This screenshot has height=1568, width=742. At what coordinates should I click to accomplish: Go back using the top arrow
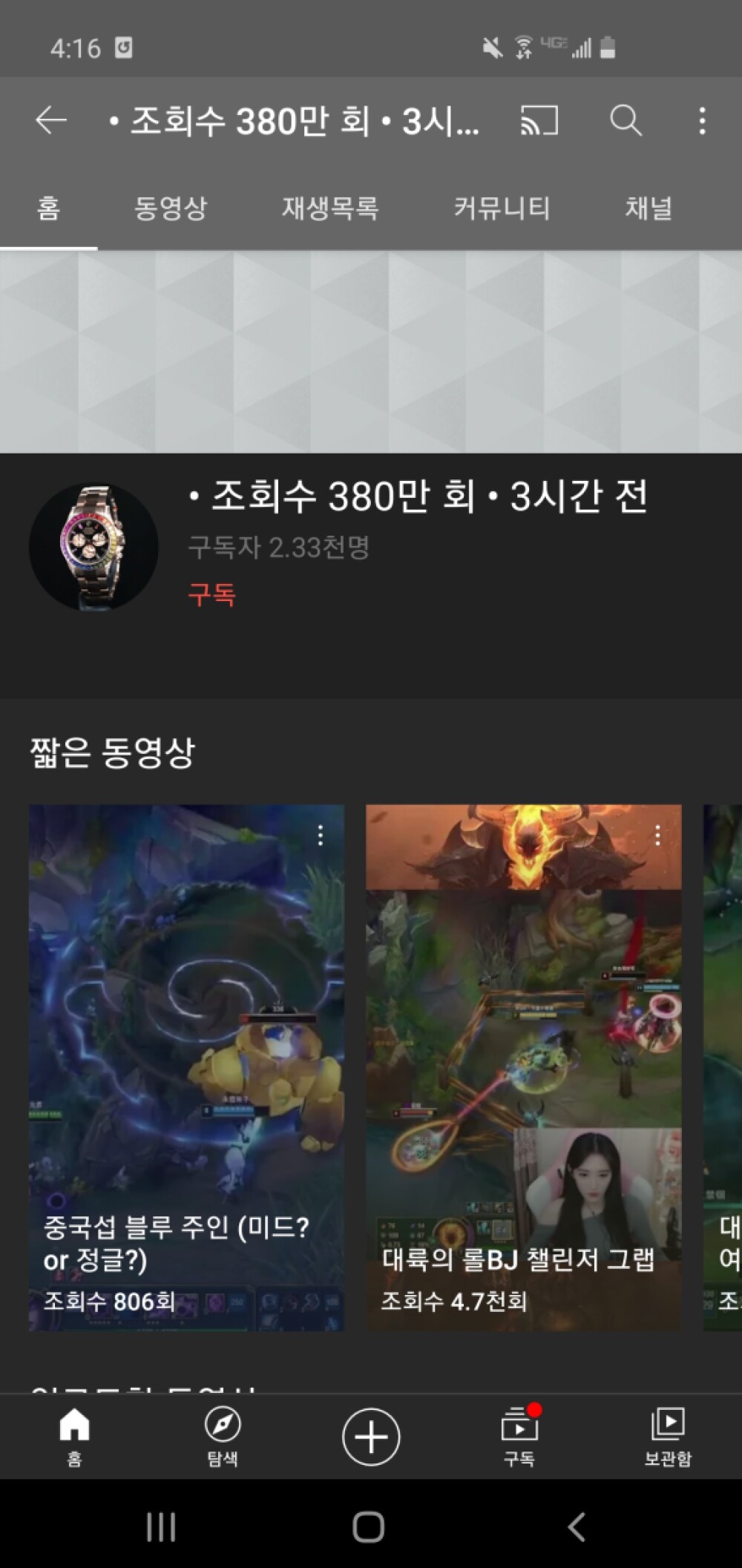coord(51,120)
